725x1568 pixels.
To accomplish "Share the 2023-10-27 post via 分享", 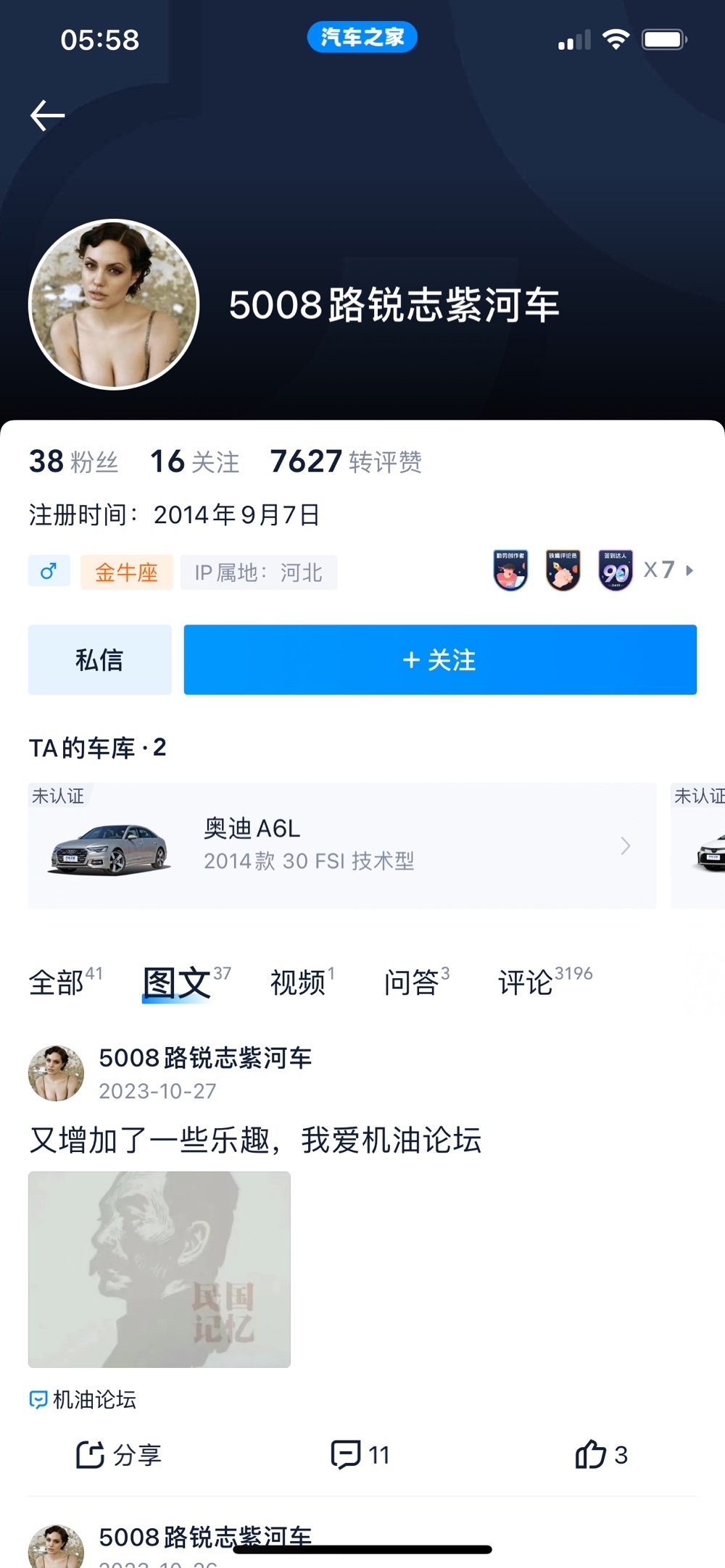I will [x=119, y=1454].
